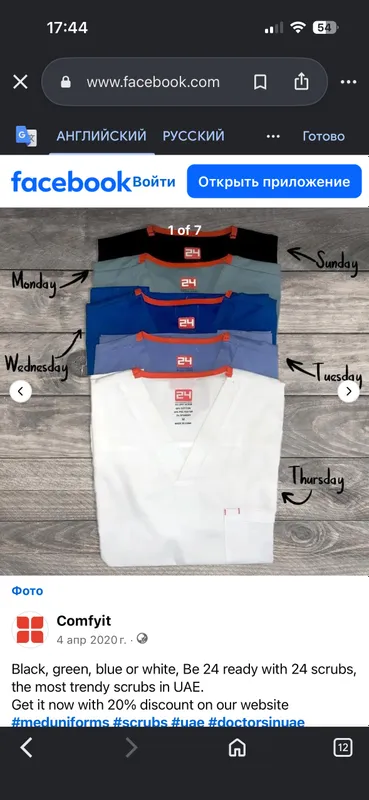Tap Войти to log in
This screenshot has height=800, width=369.
[154, 182]
